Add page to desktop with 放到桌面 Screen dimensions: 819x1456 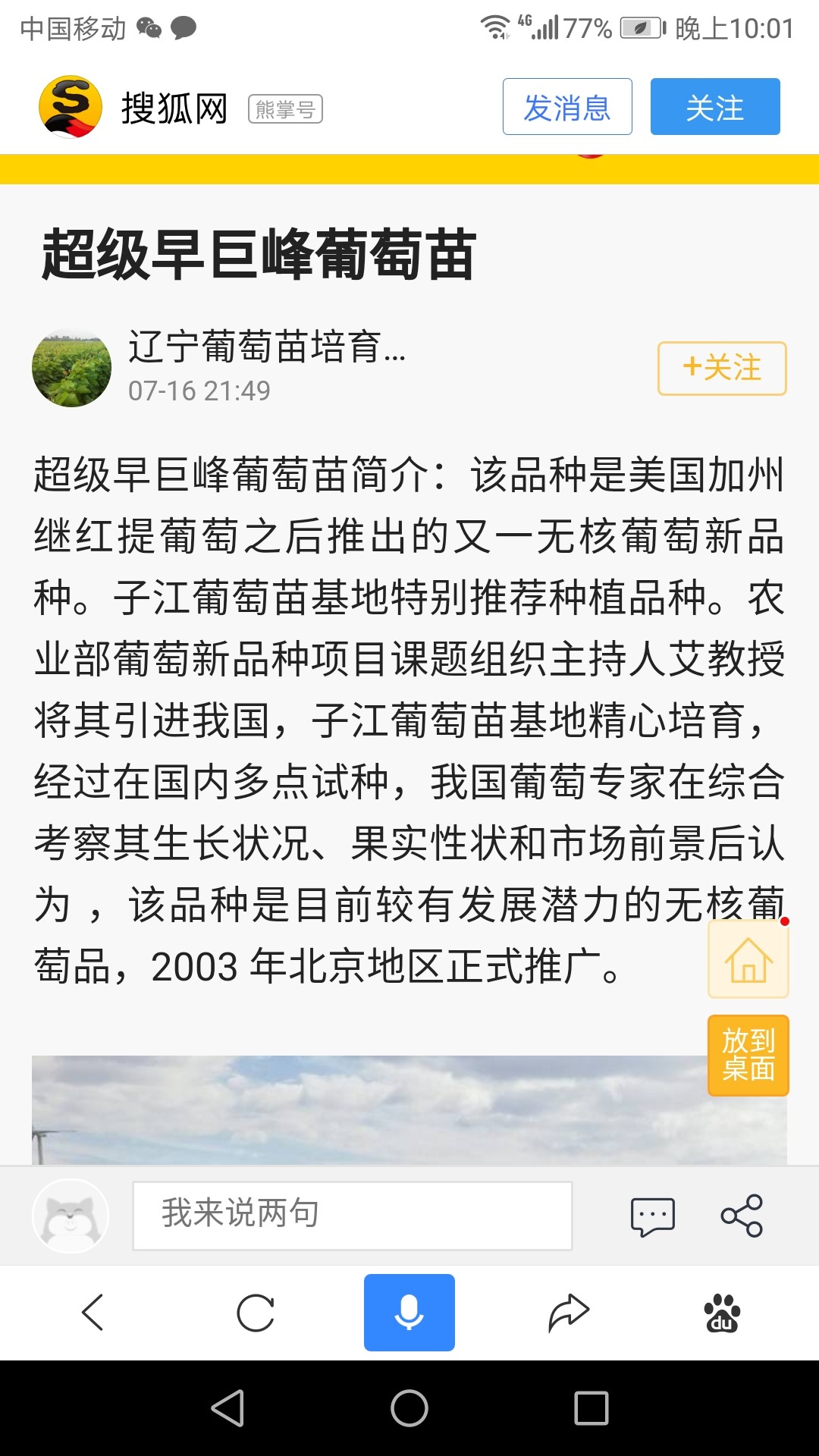point(748,1055)
